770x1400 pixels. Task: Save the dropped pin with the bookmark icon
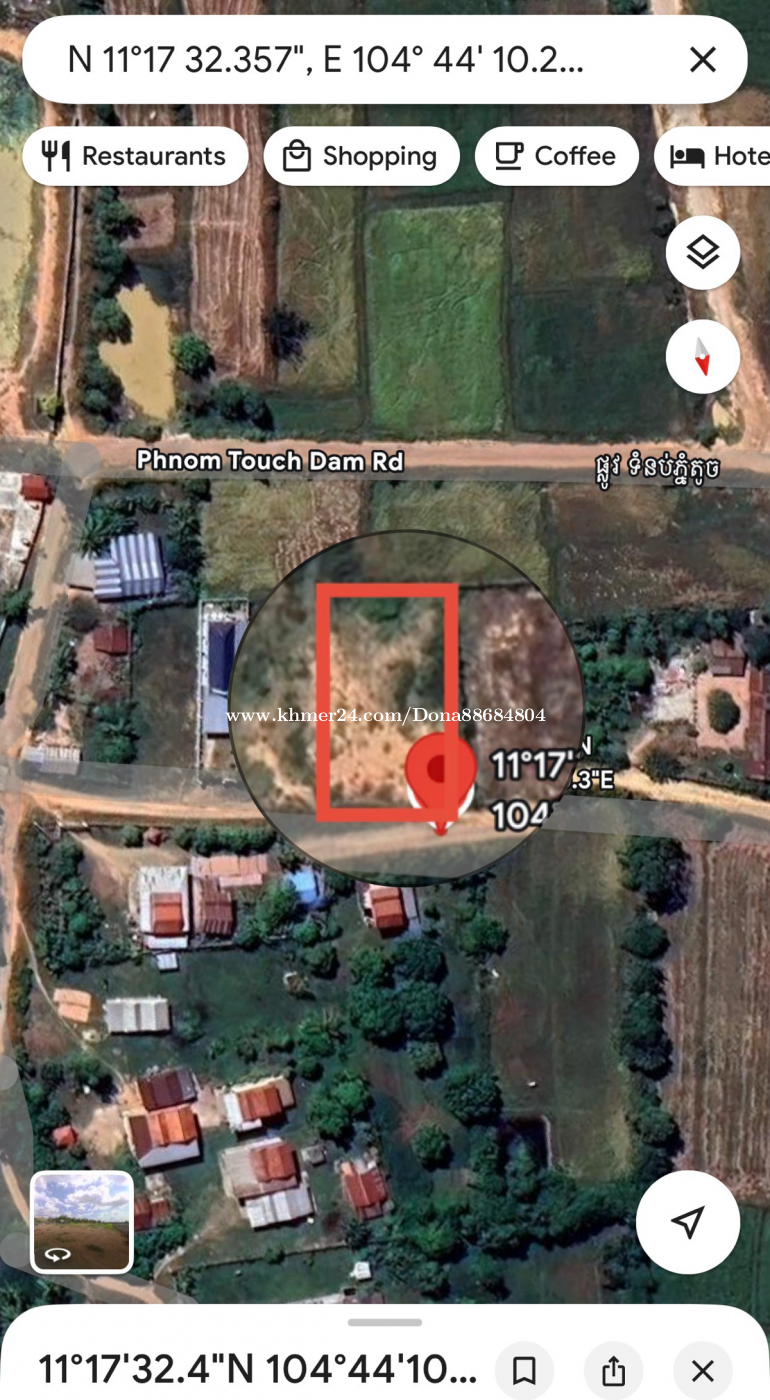click(524, 1370)
